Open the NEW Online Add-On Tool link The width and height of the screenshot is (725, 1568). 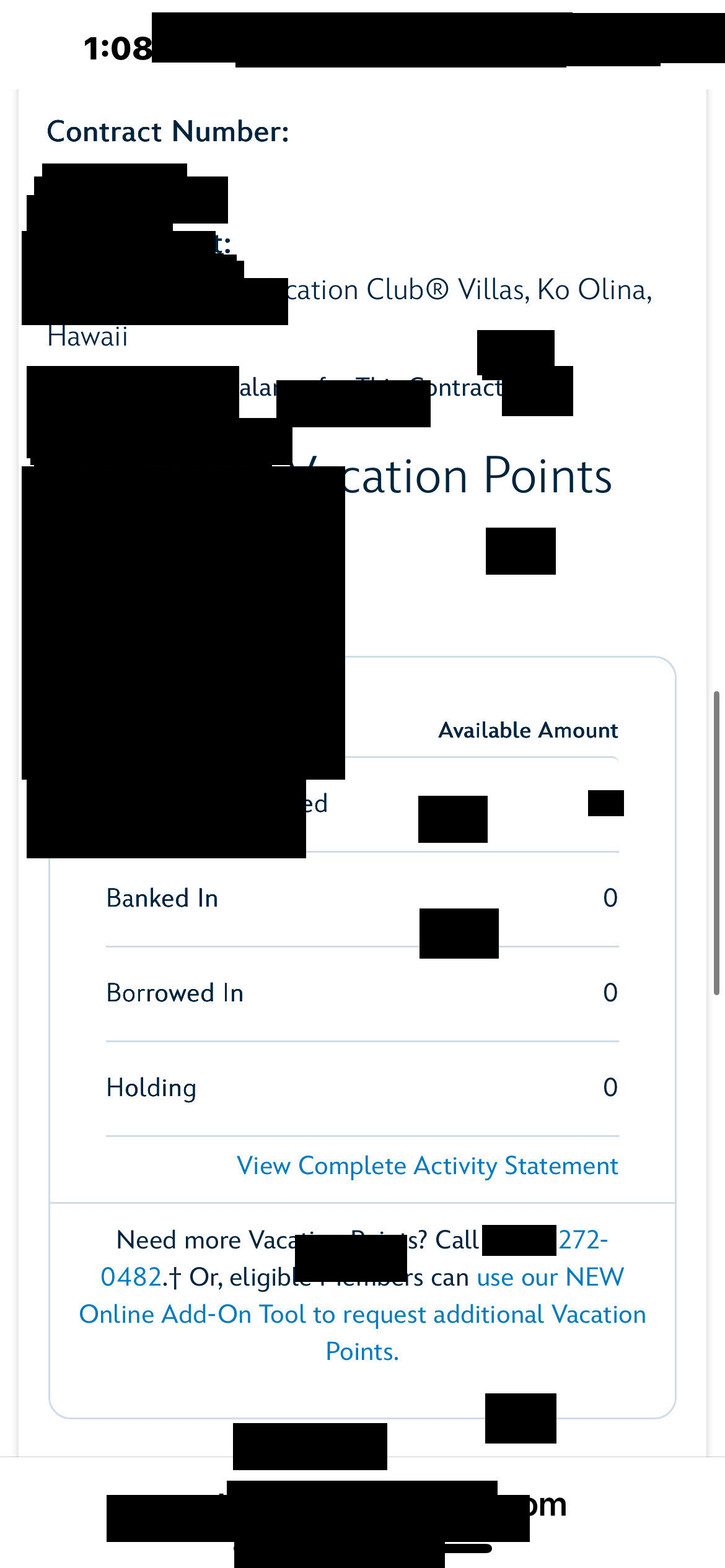pyautogui.click(x=362, y=1314)
